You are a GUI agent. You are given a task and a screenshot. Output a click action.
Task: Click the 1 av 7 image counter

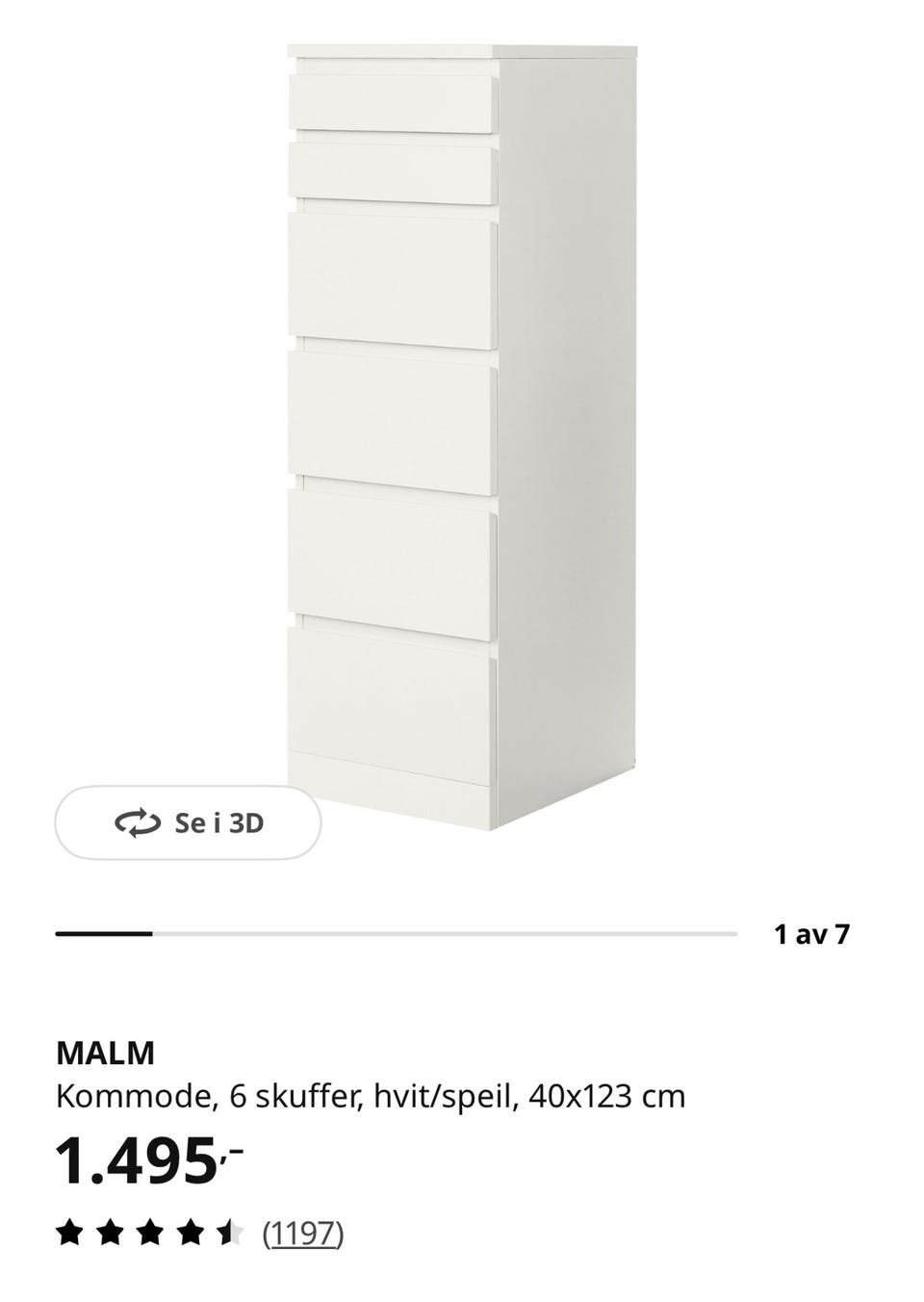pos(815,931)
